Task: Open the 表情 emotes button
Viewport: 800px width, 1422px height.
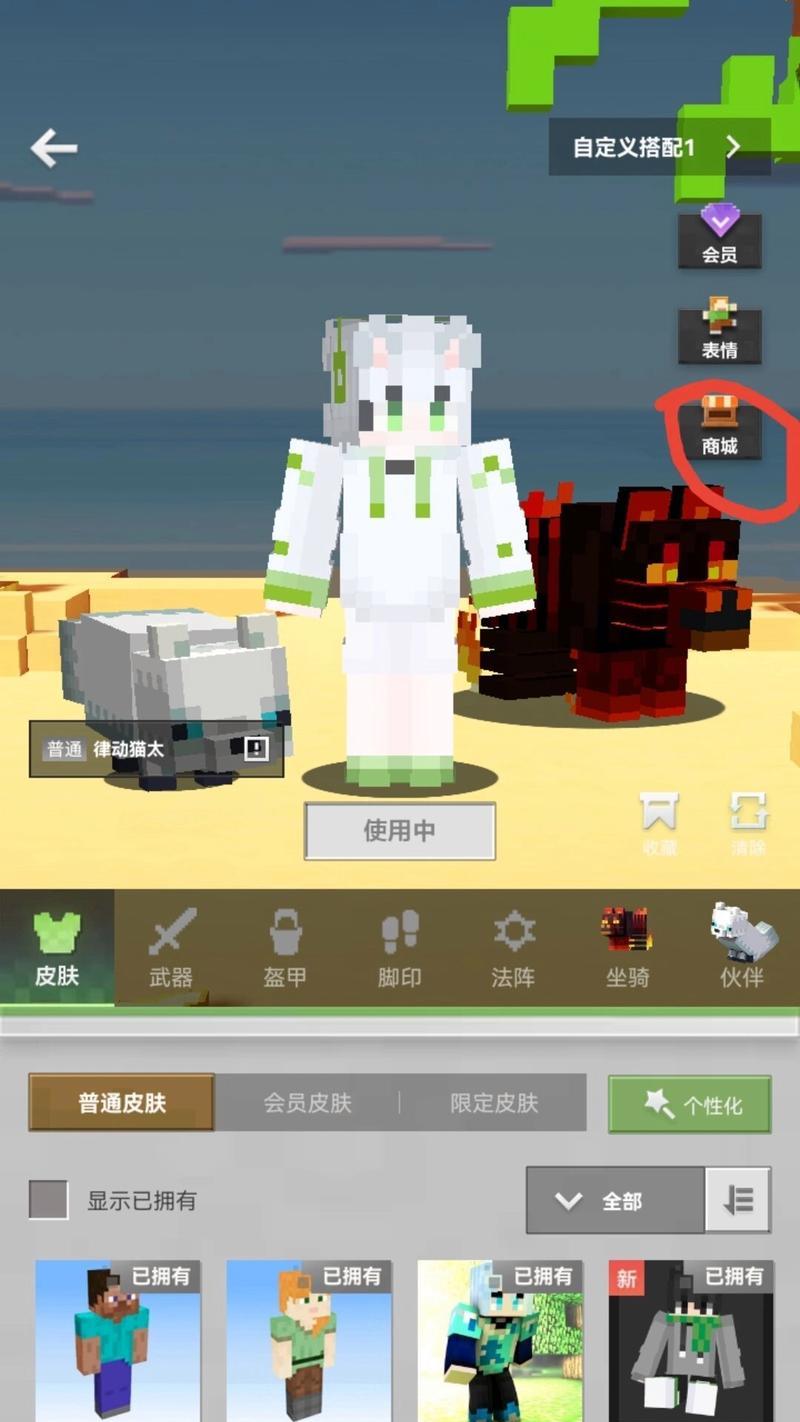Action: (719, 335)
